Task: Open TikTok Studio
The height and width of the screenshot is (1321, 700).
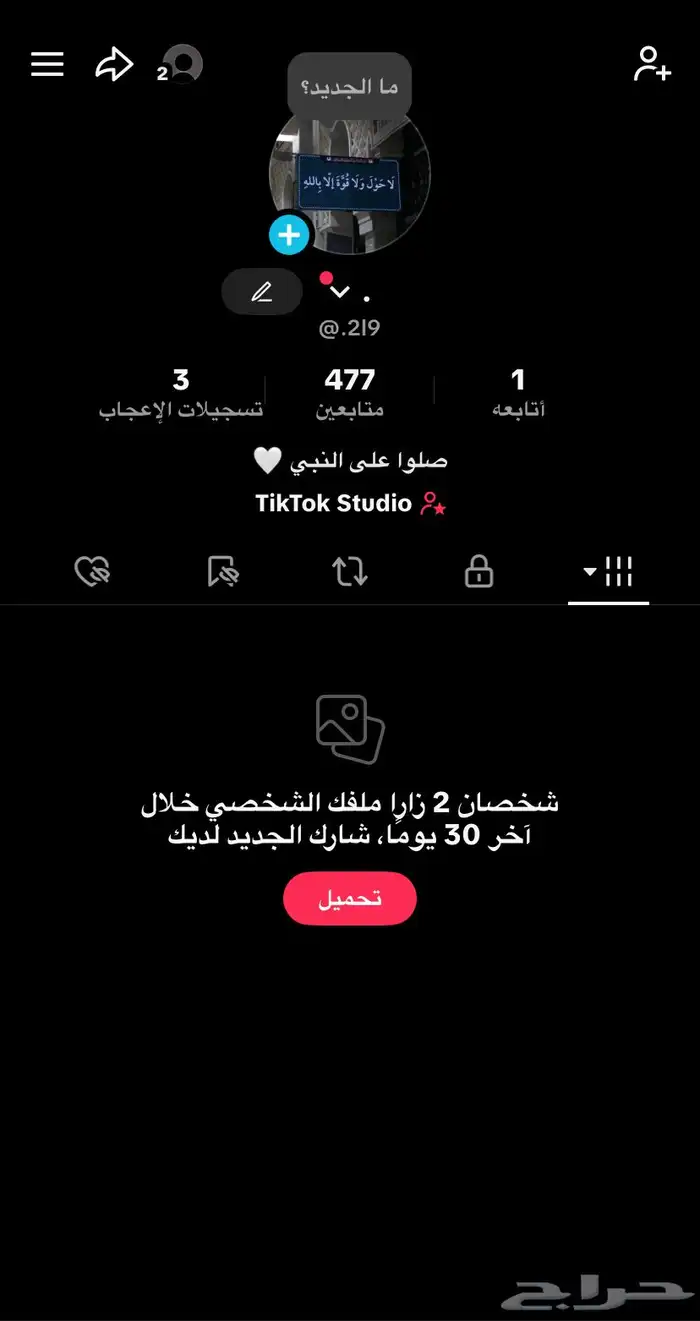Action: pyautogui.click(x=350, y=503)
